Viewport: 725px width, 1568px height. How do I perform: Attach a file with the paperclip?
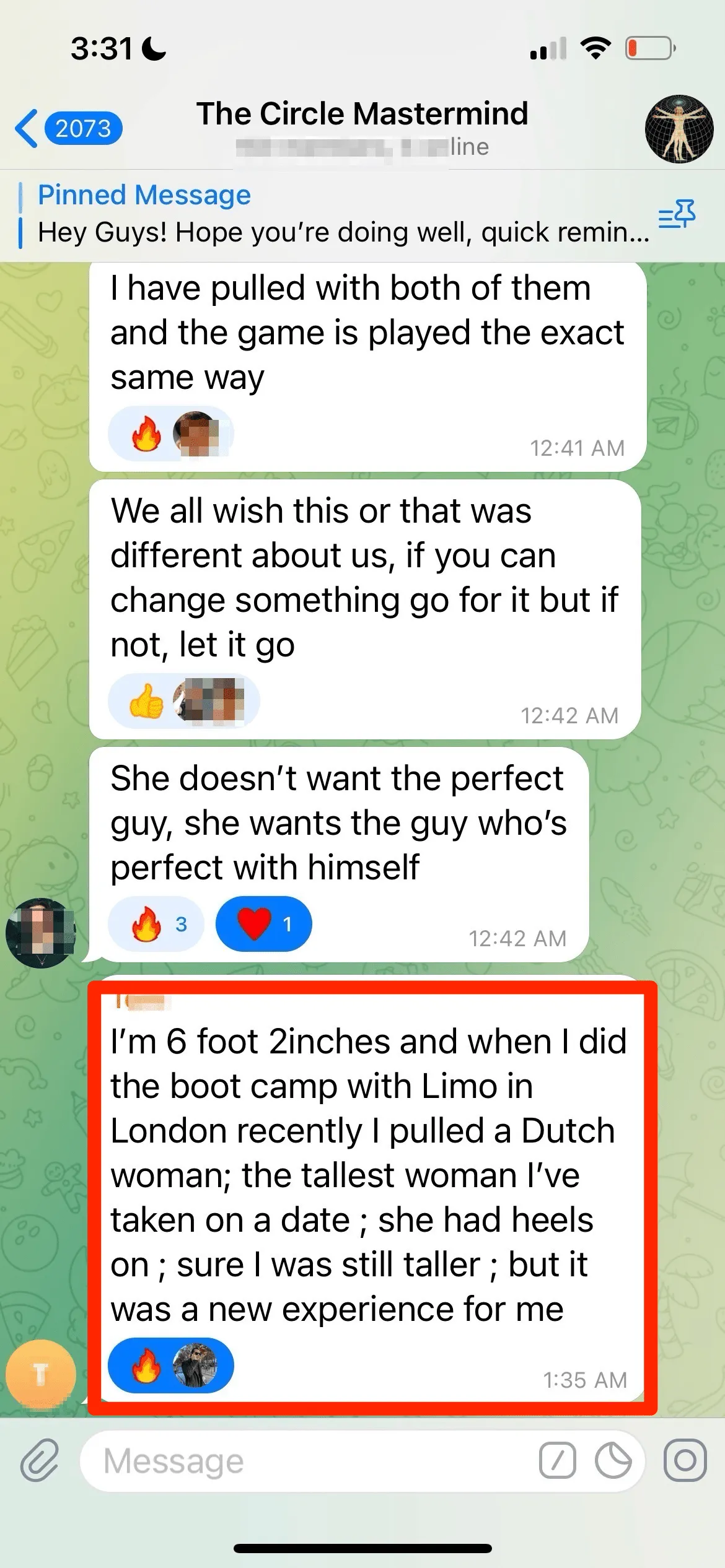point(40,1461)
